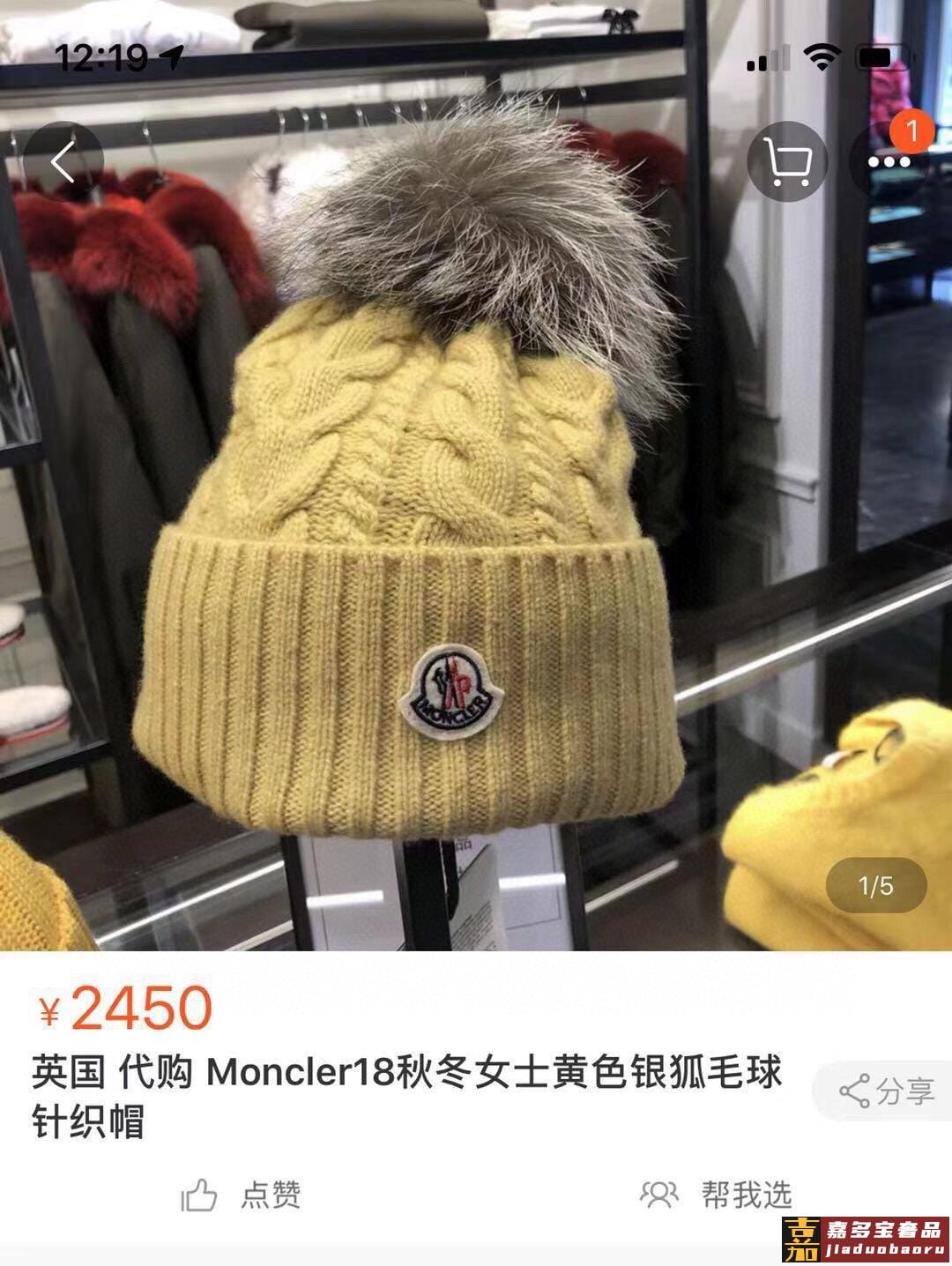Open the three-dot overflow menu
The height and width of the screenshot is (1266, 952).
pos(889,162)
